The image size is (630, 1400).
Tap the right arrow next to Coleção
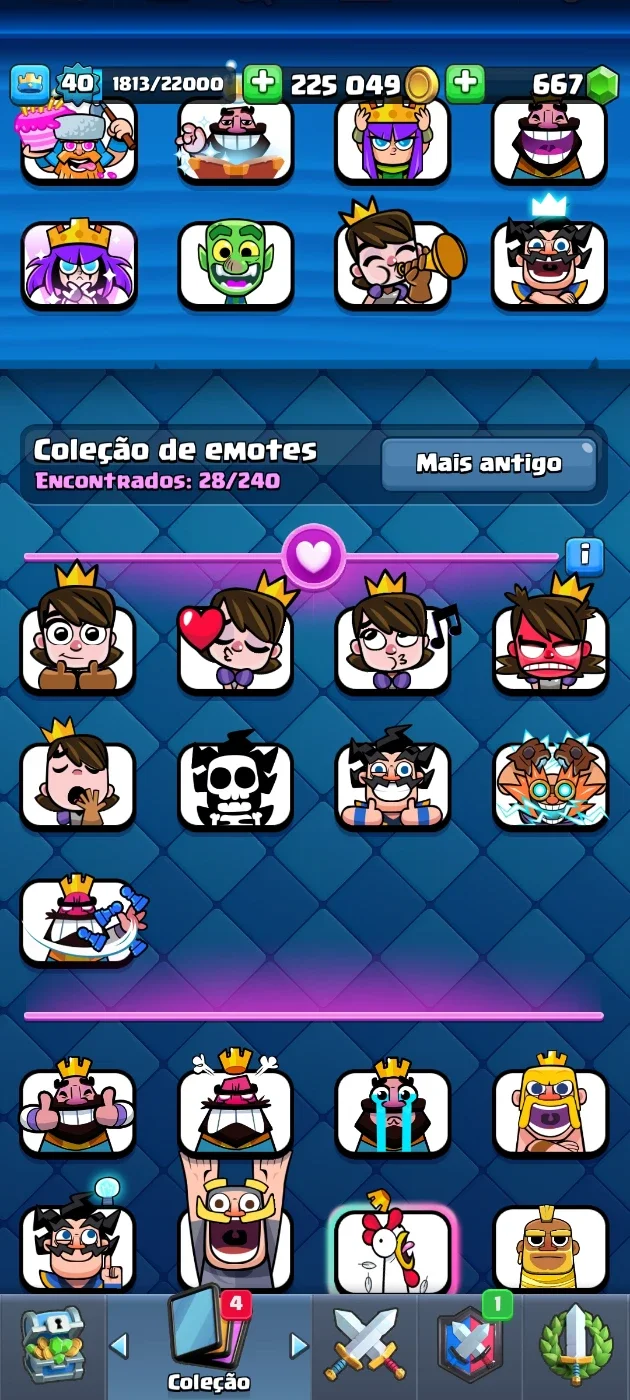(299, 1345)
